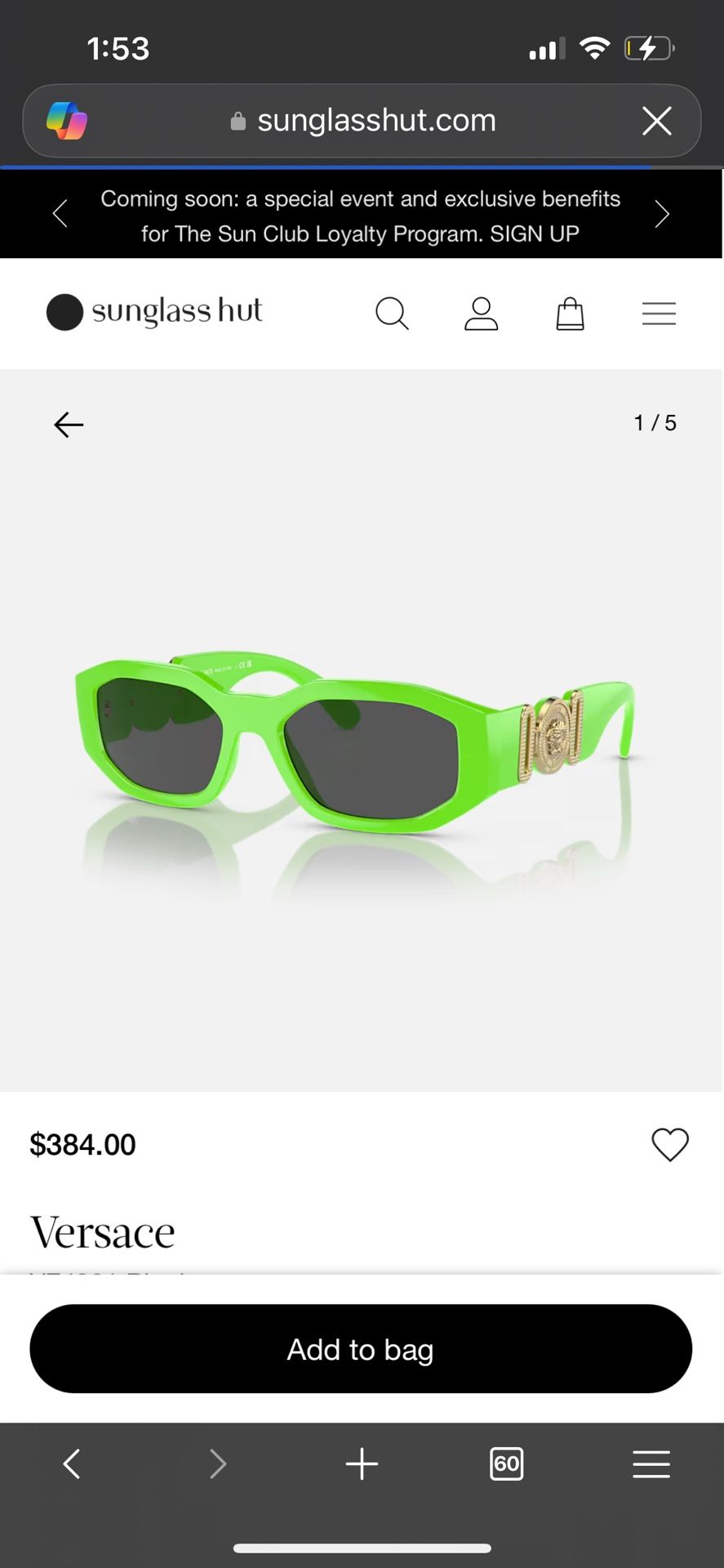Tap the back arrow above the product image
Viewport: 724px width, 1568px height.
69,424
